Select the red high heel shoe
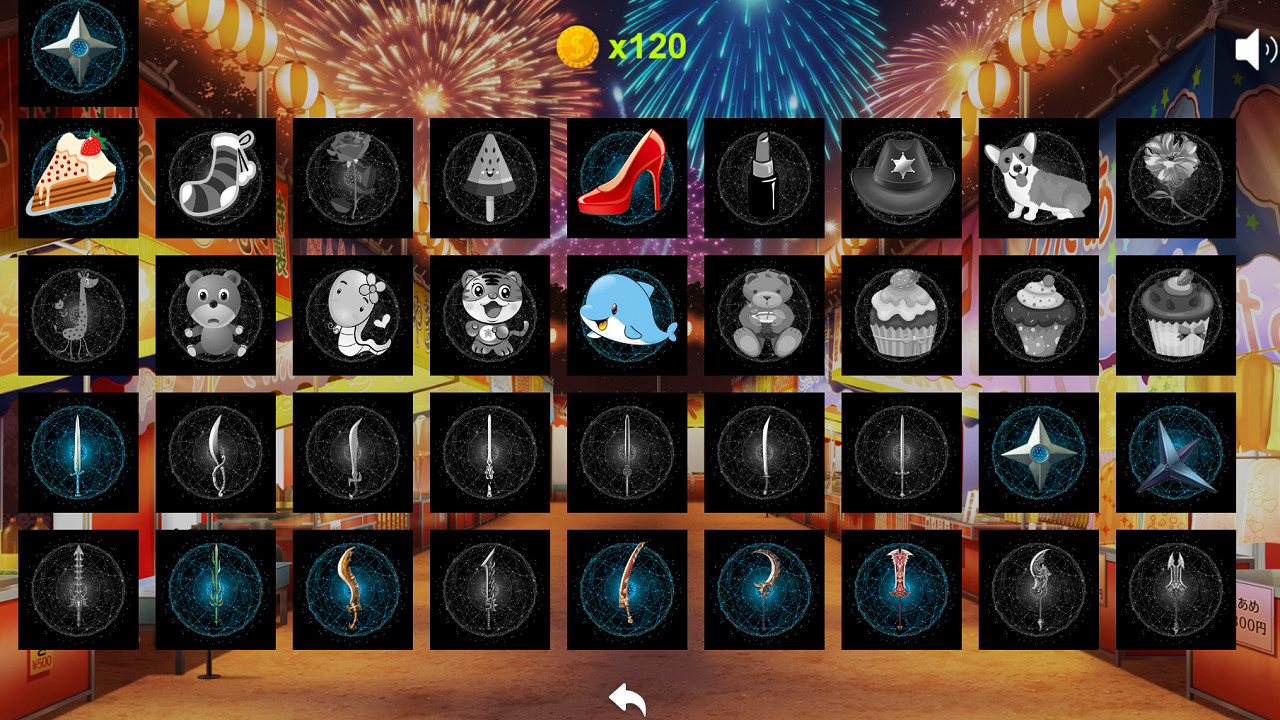 click(627, 178)
